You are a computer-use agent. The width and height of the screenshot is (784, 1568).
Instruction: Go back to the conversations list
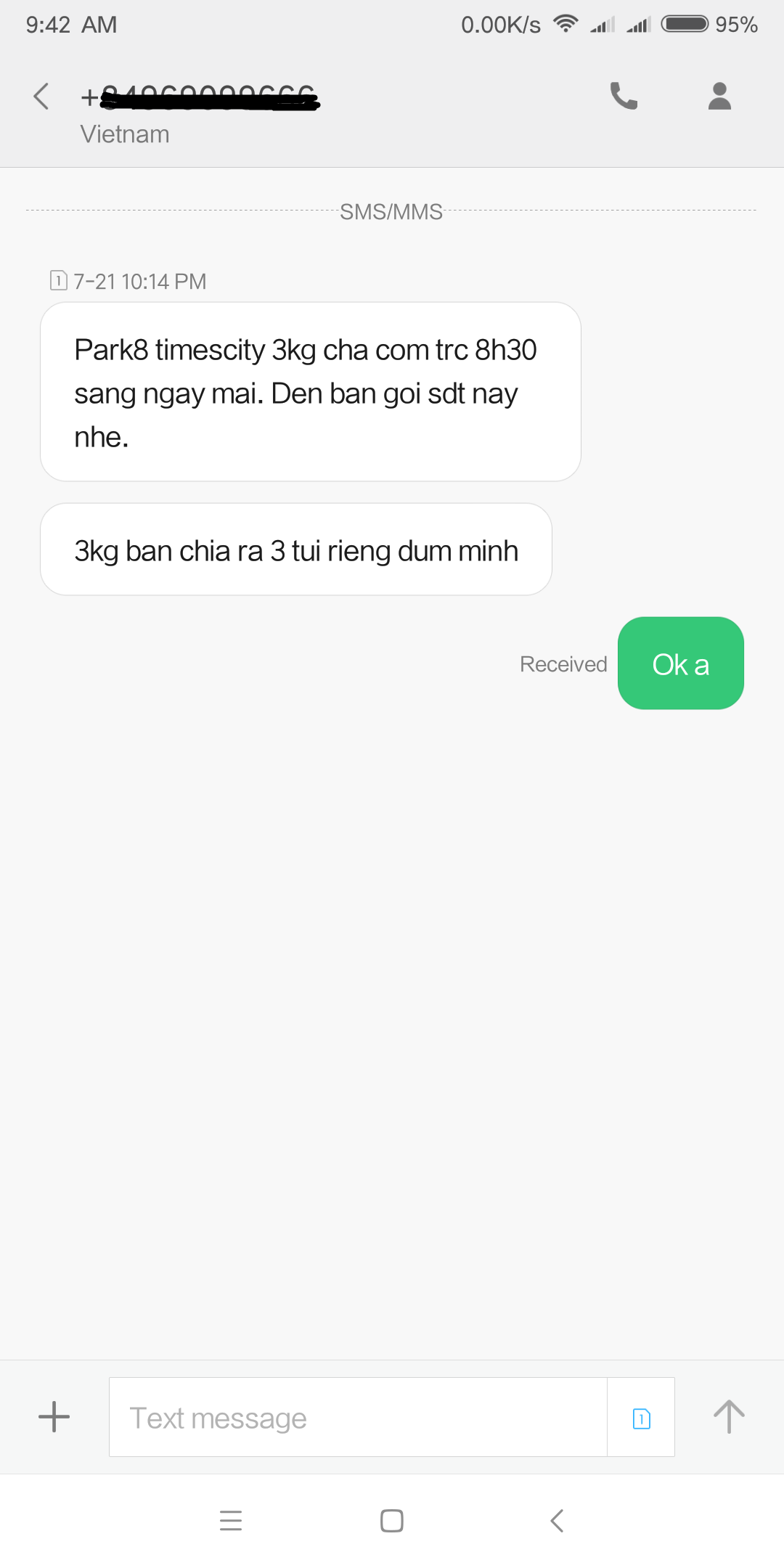[x=41, y=96]
